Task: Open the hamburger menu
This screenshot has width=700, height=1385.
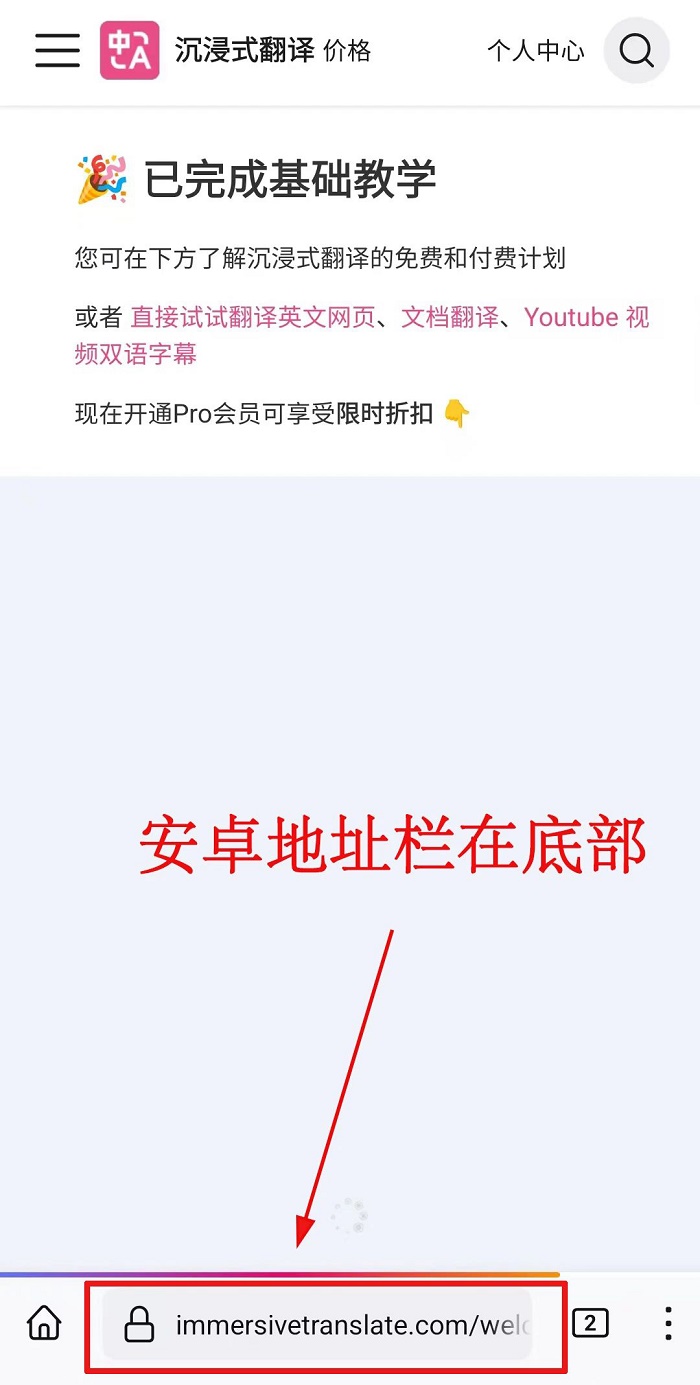Action: (x=57, y=50)
